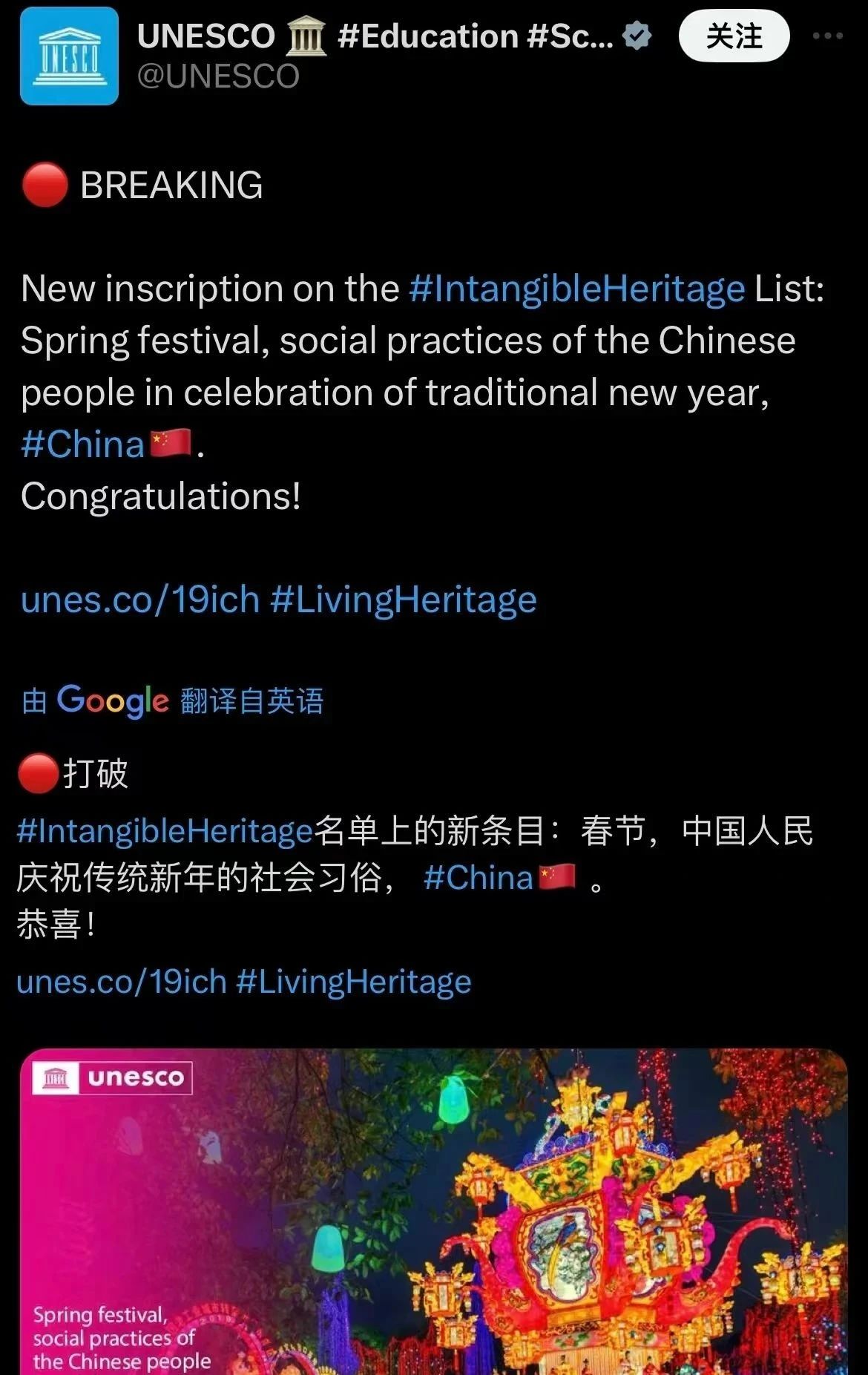View the Spring festival lantern image
This screenshot has width=868, height=1375.
[x=433, y=1211]
